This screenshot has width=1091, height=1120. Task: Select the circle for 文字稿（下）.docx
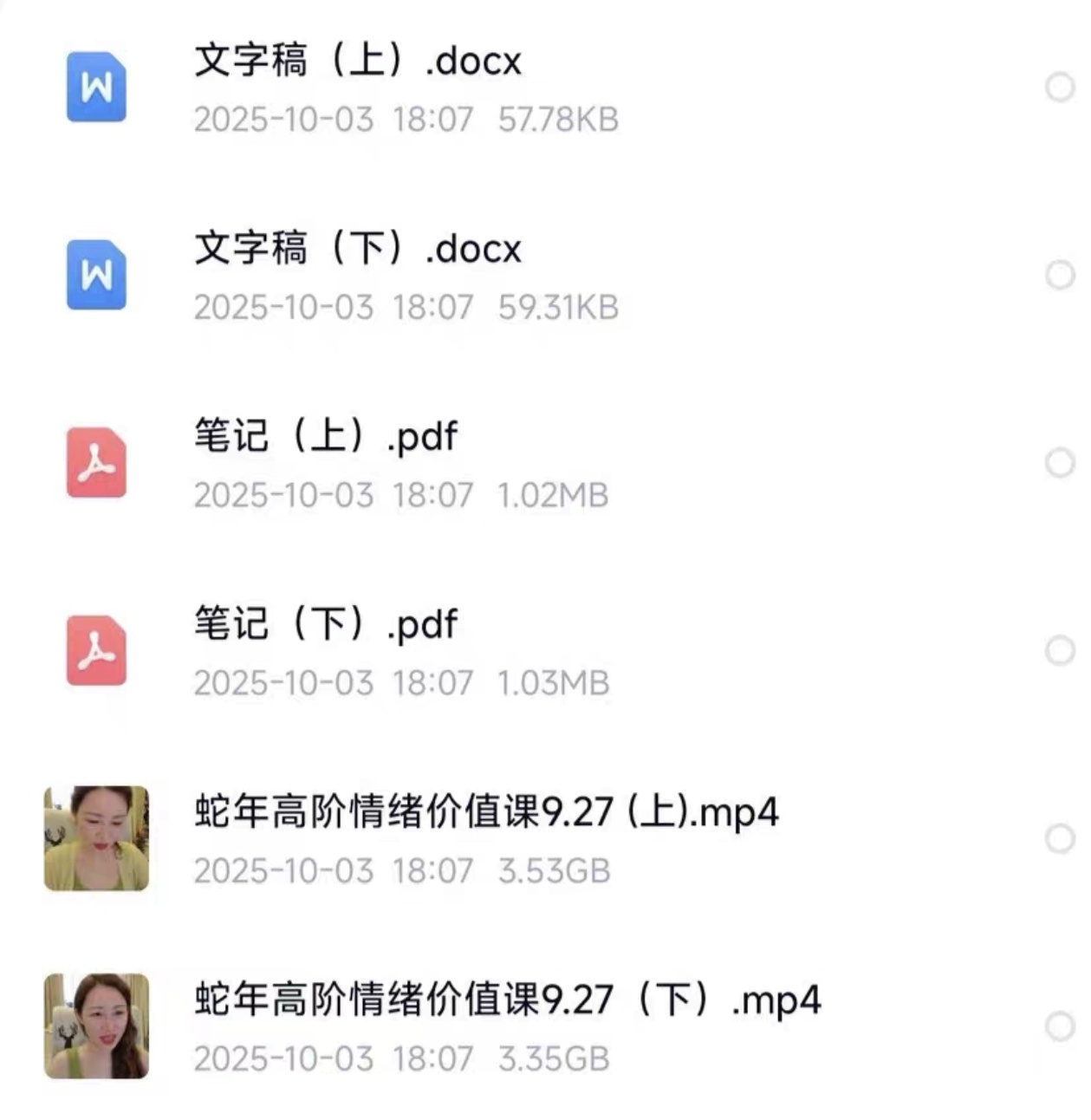[1059, 276]
